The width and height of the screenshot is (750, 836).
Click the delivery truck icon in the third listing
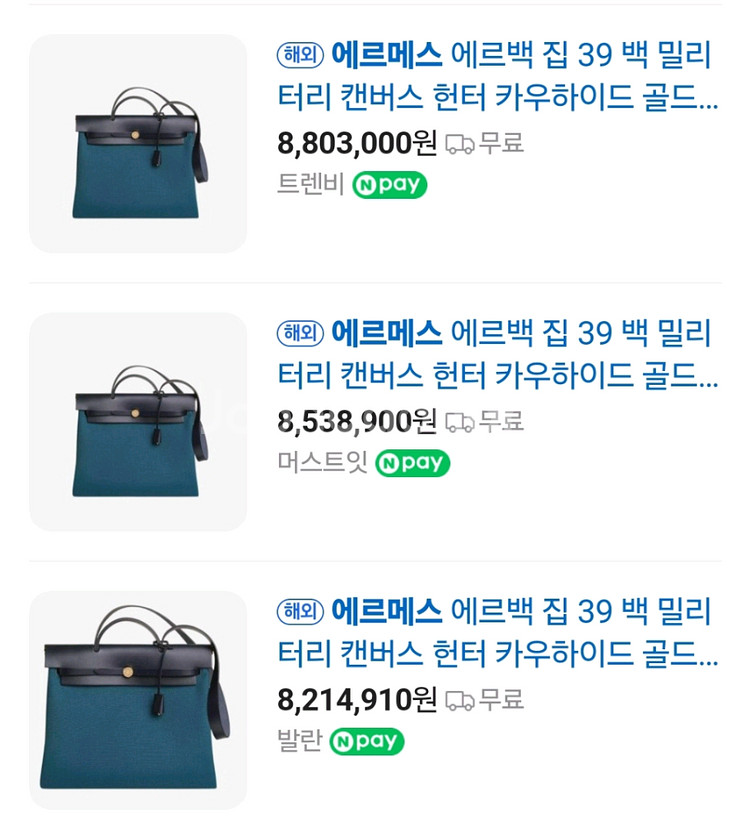tap(459, 701)
